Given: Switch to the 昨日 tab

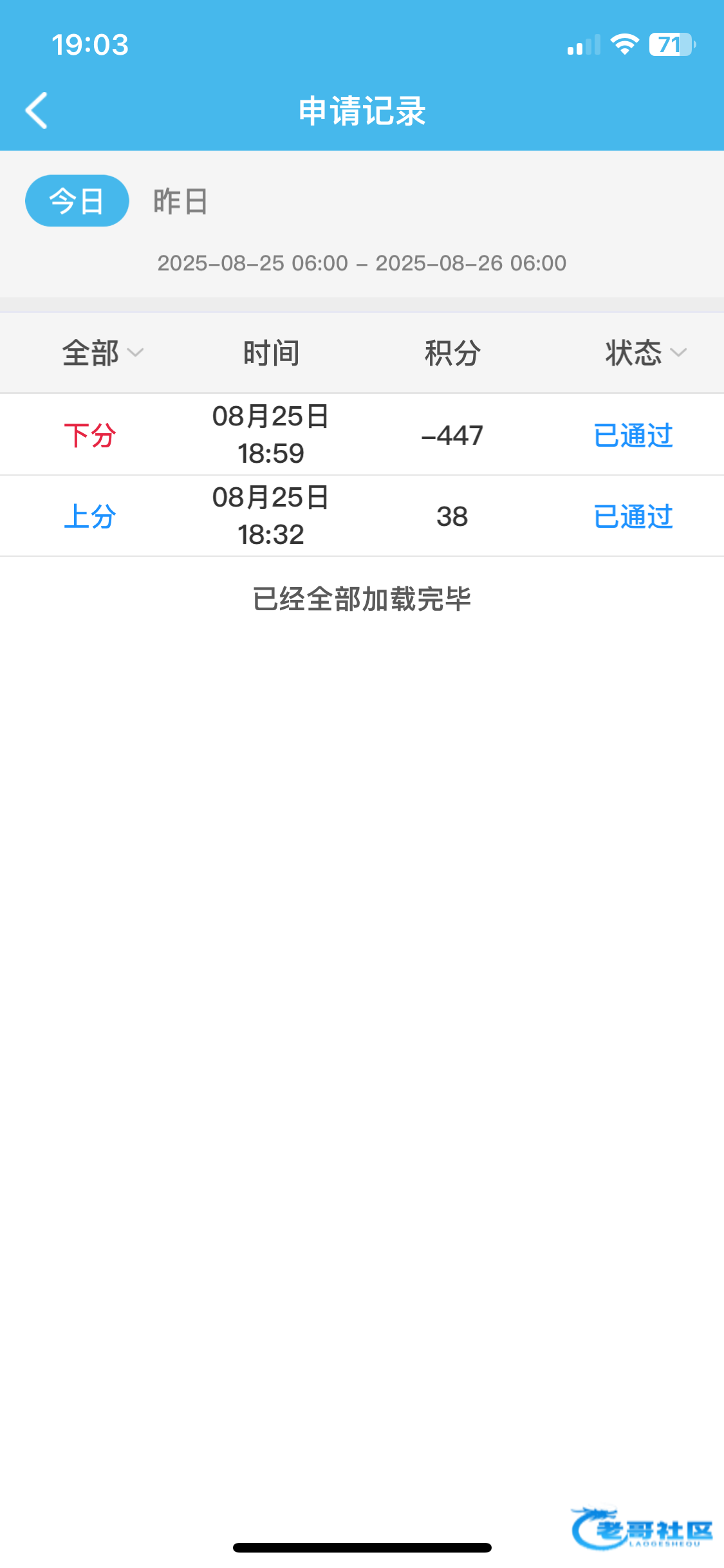Looking at the screenshot, I should [181, 201].
